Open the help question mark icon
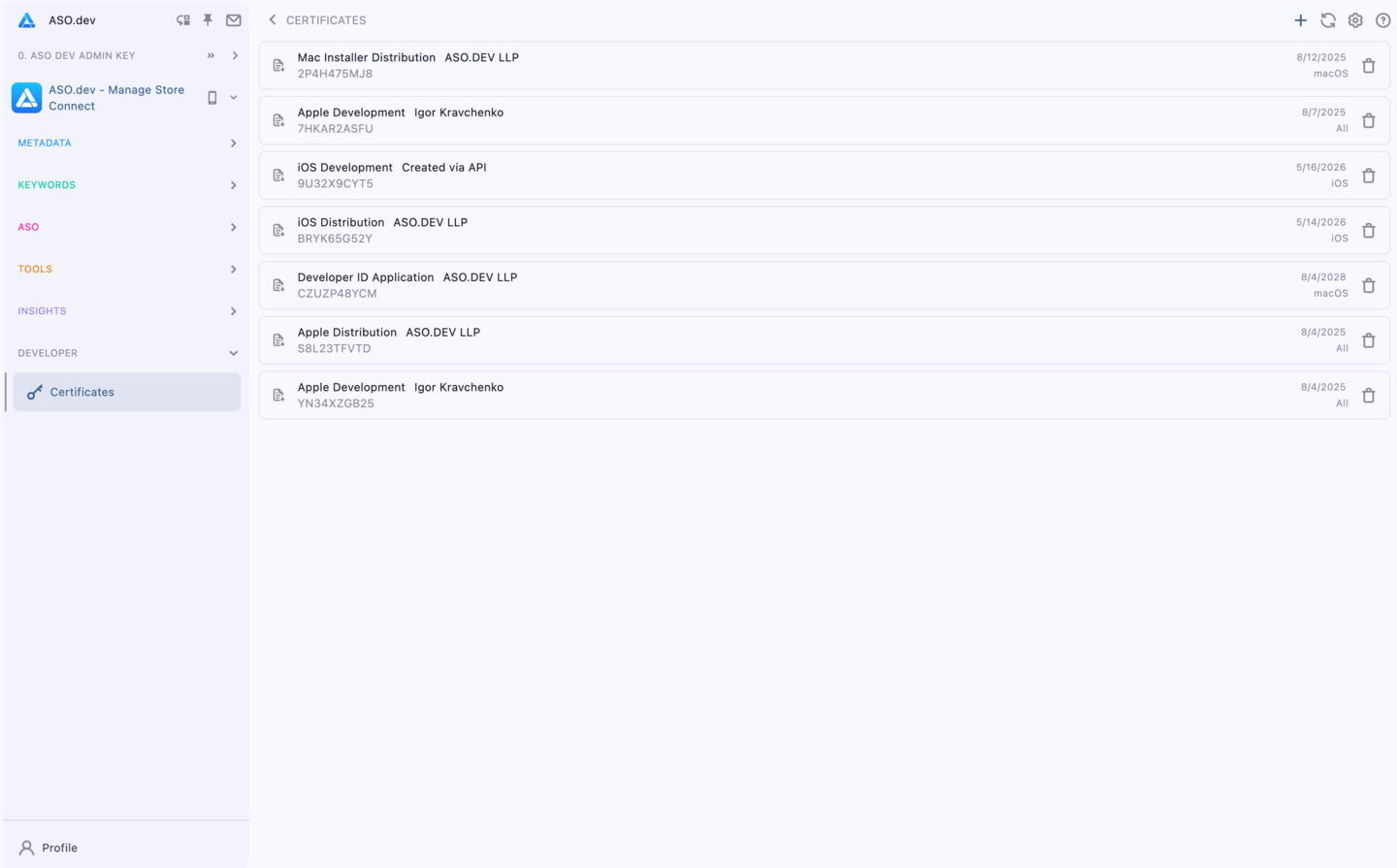The width and height of the screenshot is (1397, 868). click(x=1382, y=20)
